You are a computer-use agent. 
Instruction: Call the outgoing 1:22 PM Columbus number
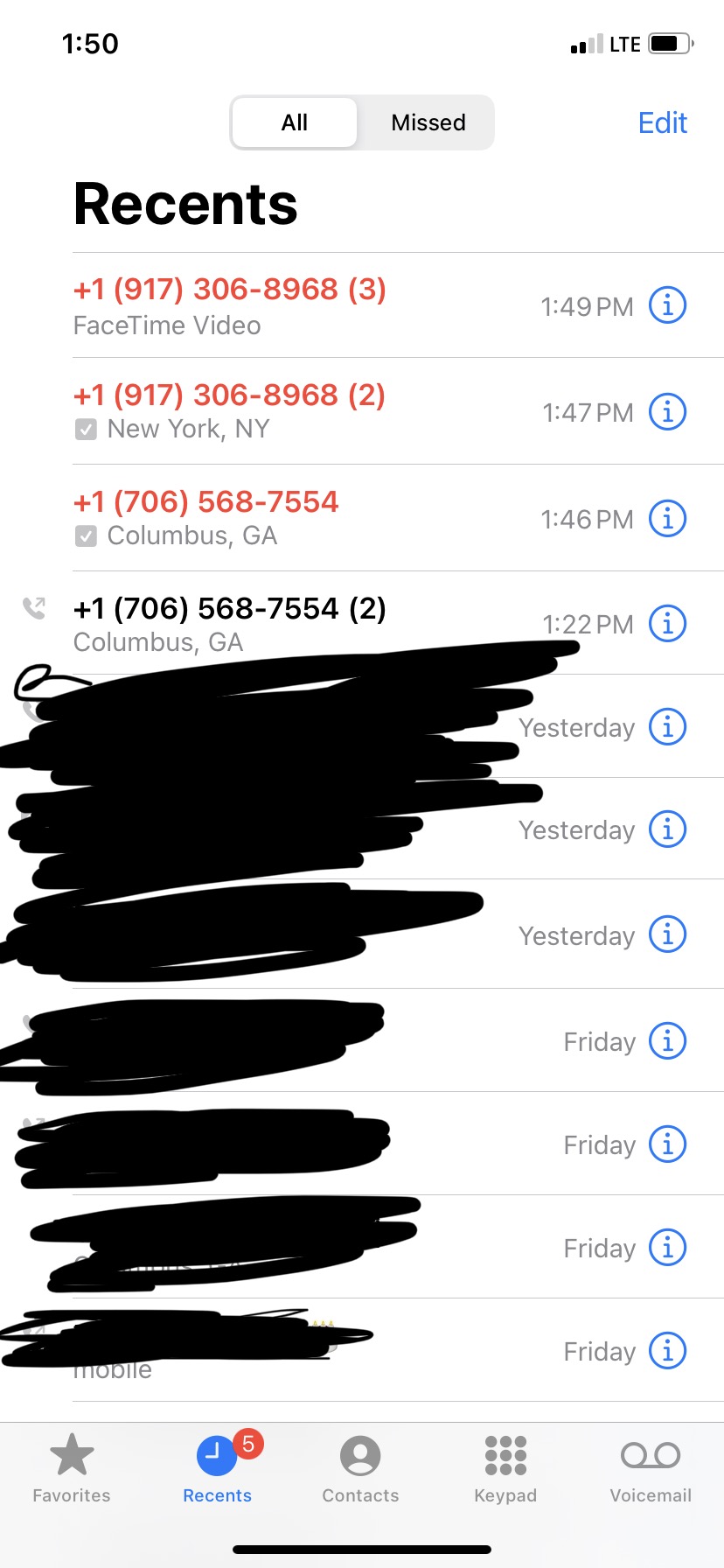pos(229,622)
